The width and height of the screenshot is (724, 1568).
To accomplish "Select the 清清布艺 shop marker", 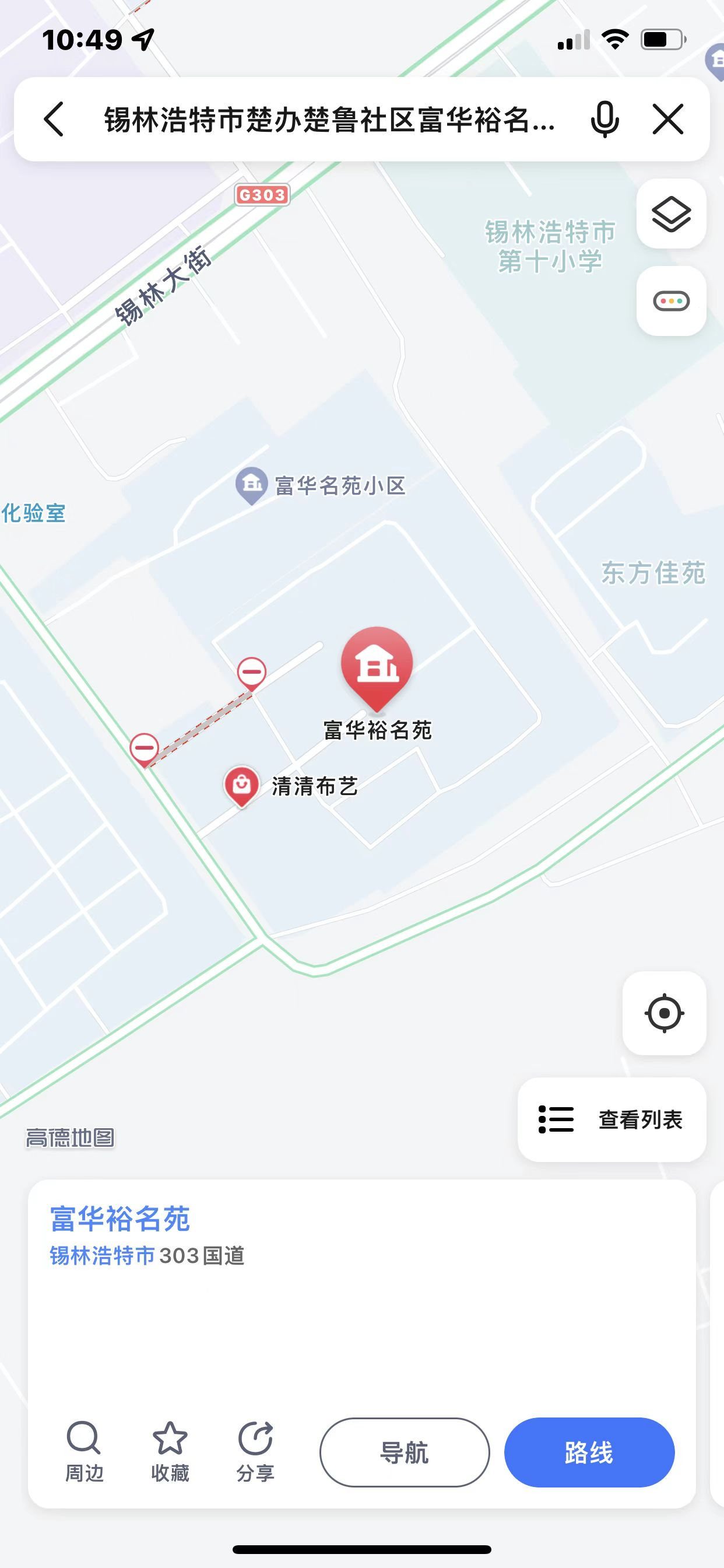I will click(242, 785).
